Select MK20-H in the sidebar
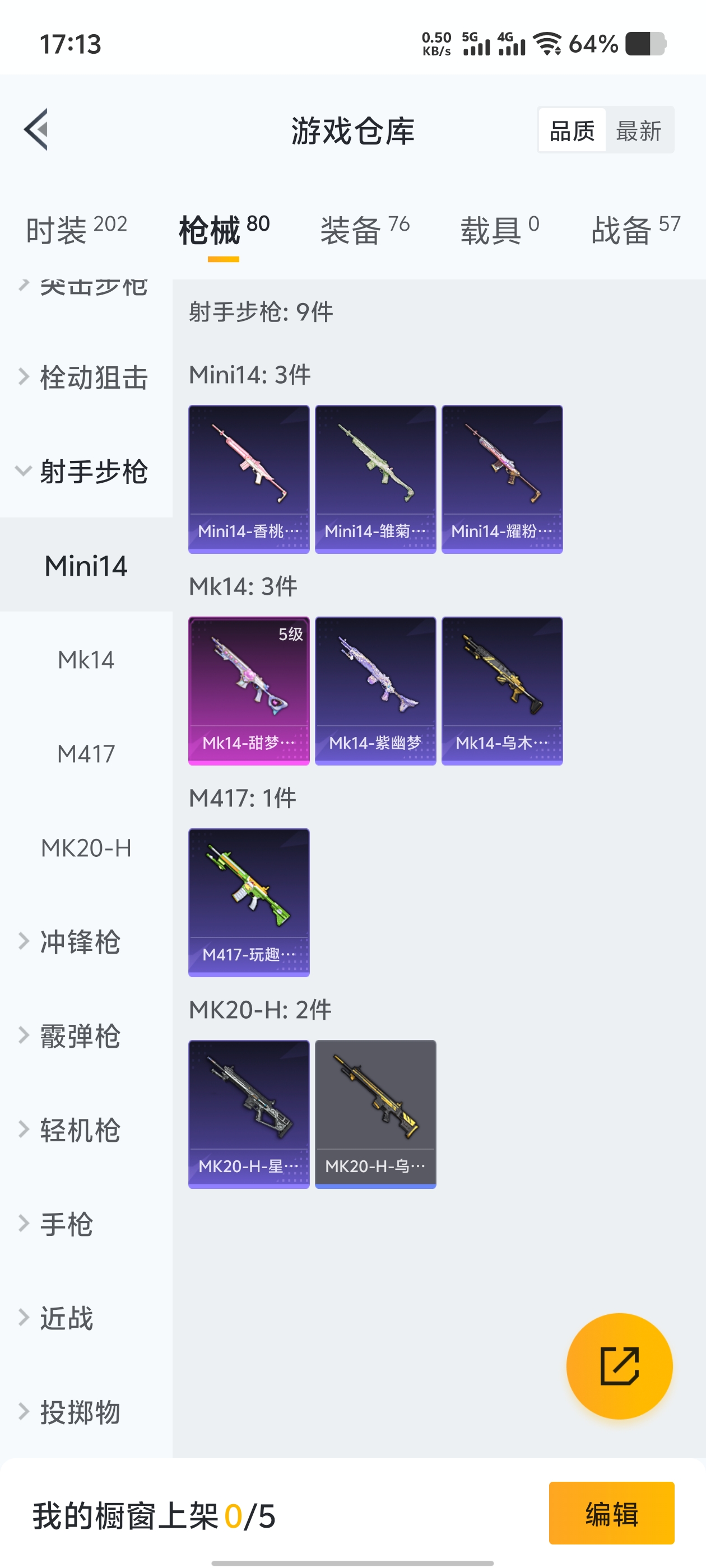This screenshot has height=1568, width=706. (x=86, y=848)
